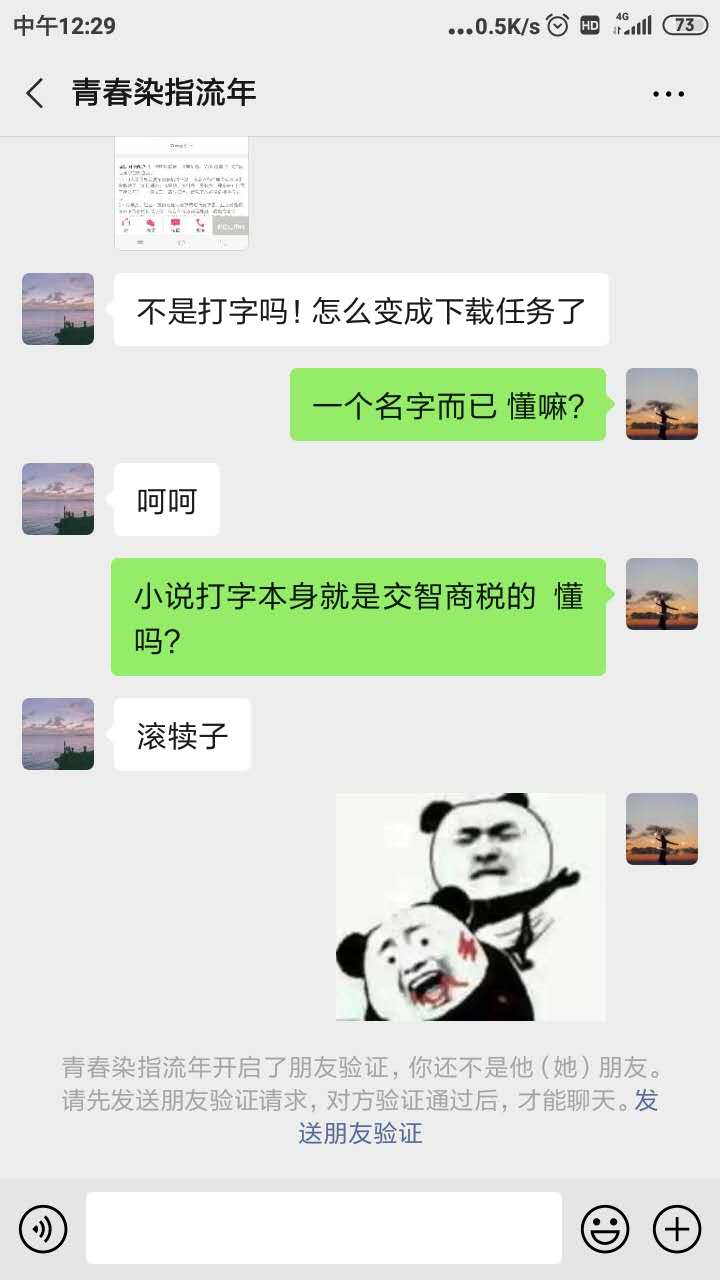Go back from the 青春染指流年 chat
The image size is (720, 1280).
click(35, 94)
